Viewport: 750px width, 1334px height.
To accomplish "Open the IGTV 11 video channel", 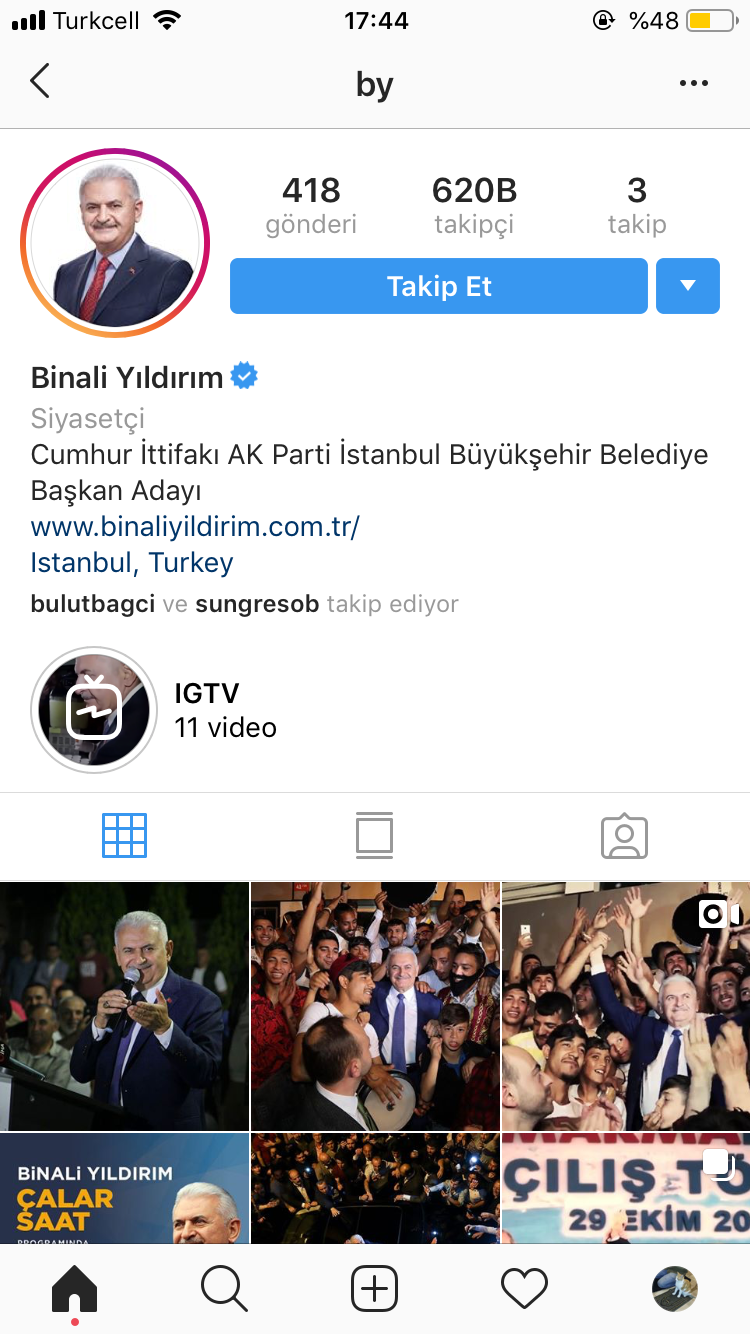I will (x=95, y=710).
